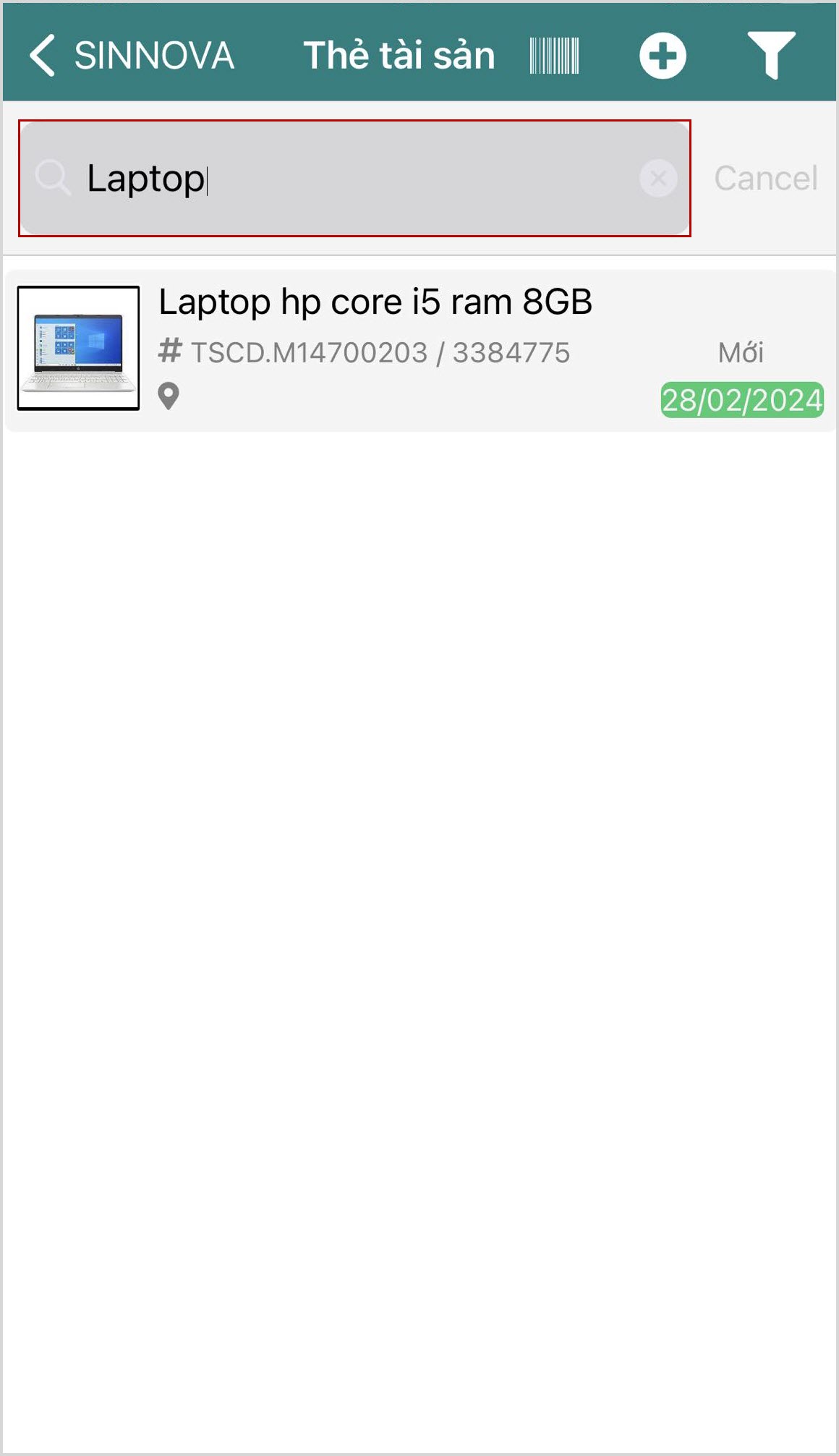Open the barcode scanner
The image size is (839, 1456).
(x=554, y=56)
